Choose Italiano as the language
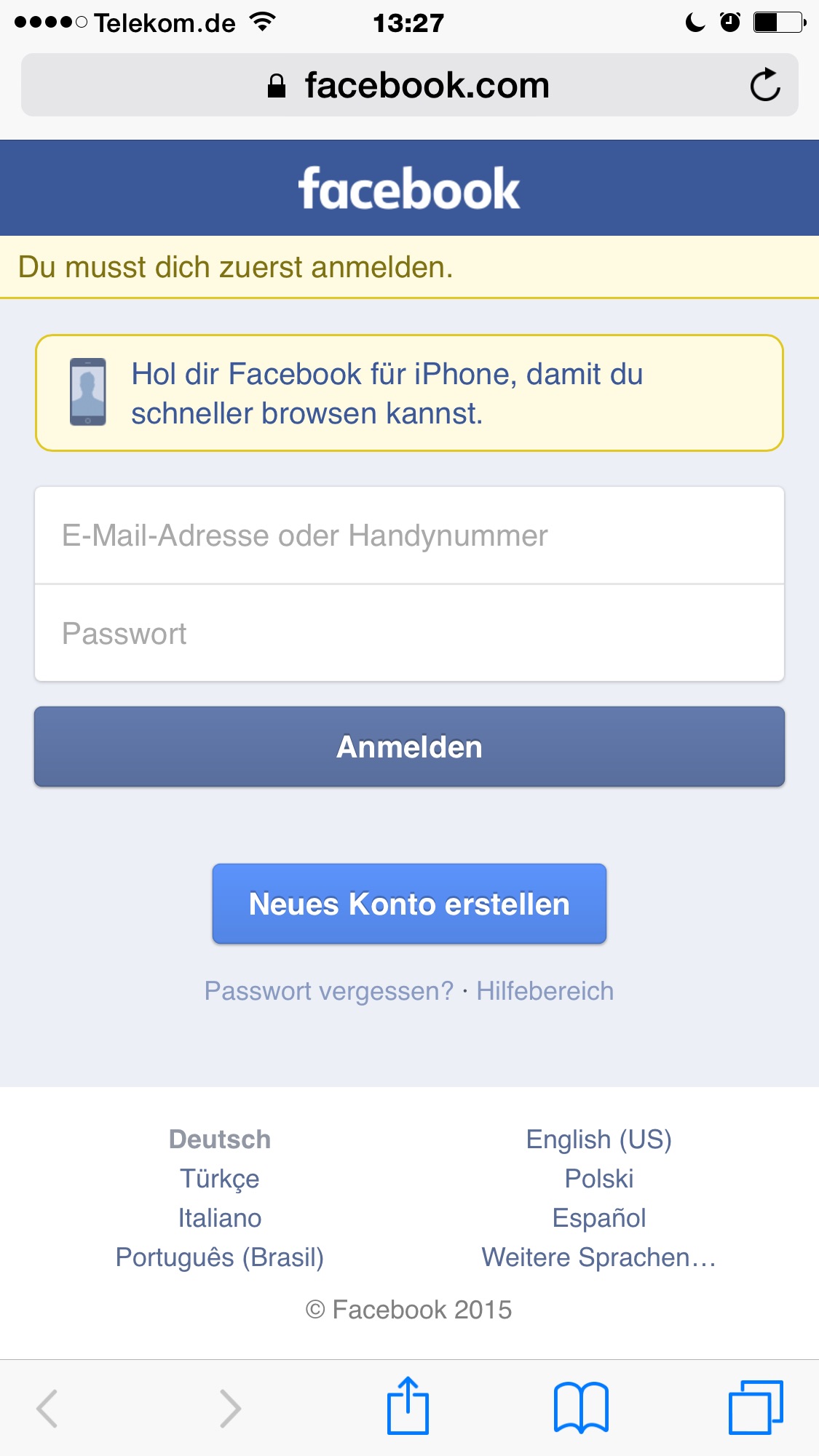This screenshot has height=1456, width=819. click(219, 1218)
